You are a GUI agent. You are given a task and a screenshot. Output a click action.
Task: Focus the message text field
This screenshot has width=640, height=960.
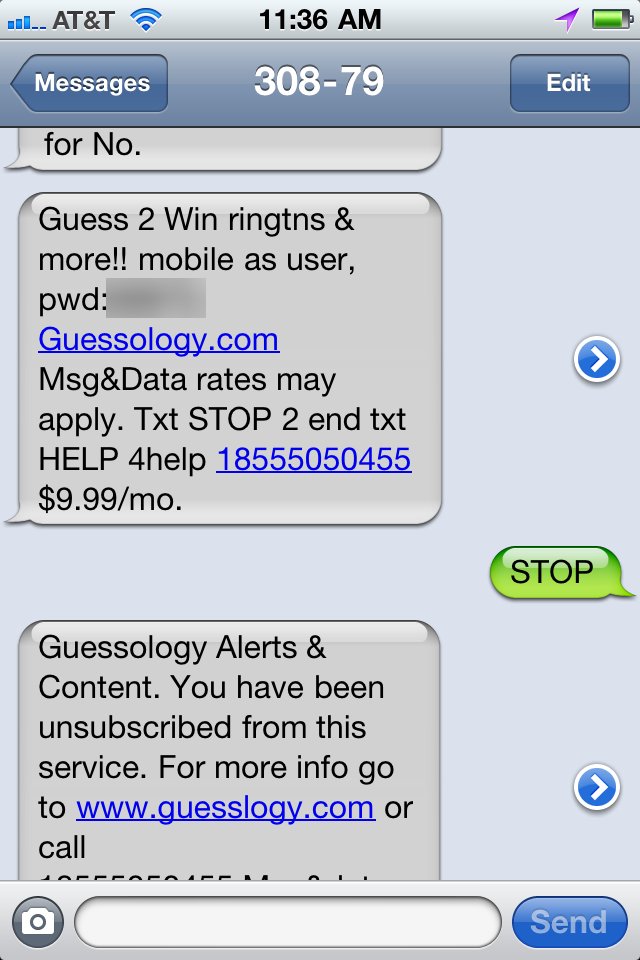[287, 921]
